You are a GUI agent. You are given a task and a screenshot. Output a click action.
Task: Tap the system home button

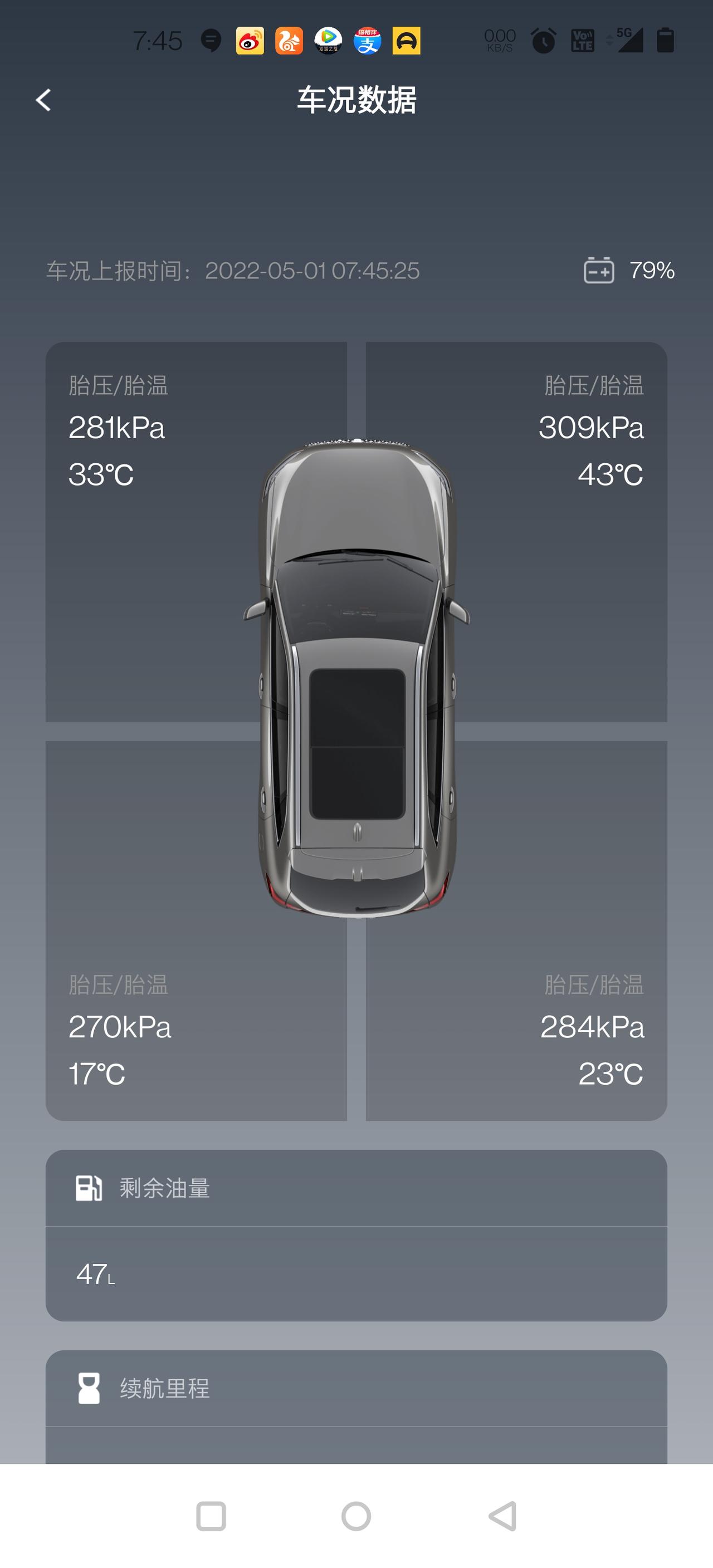tap(356, 1516)
